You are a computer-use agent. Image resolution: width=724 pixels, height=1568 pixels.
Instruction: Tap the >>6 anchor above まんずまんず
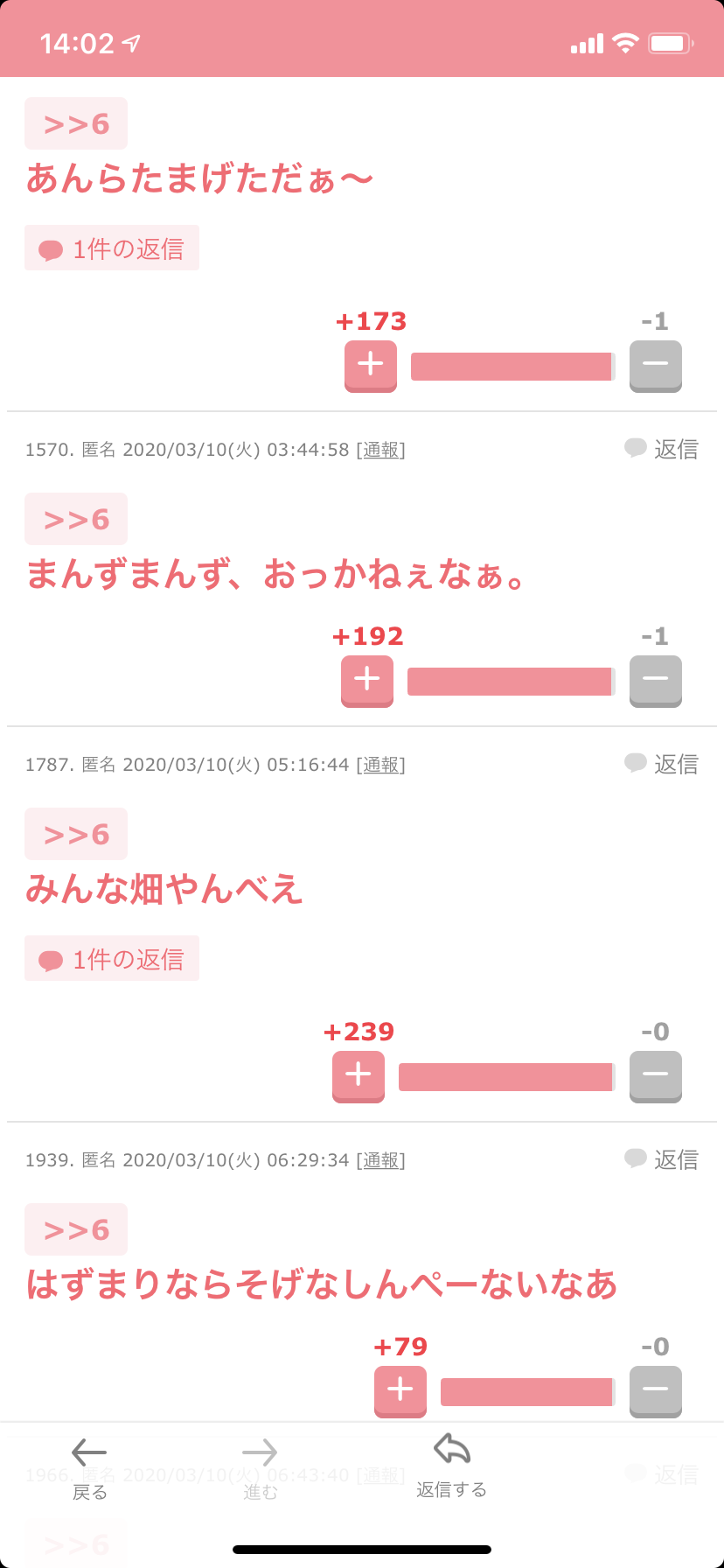[76, 519]
